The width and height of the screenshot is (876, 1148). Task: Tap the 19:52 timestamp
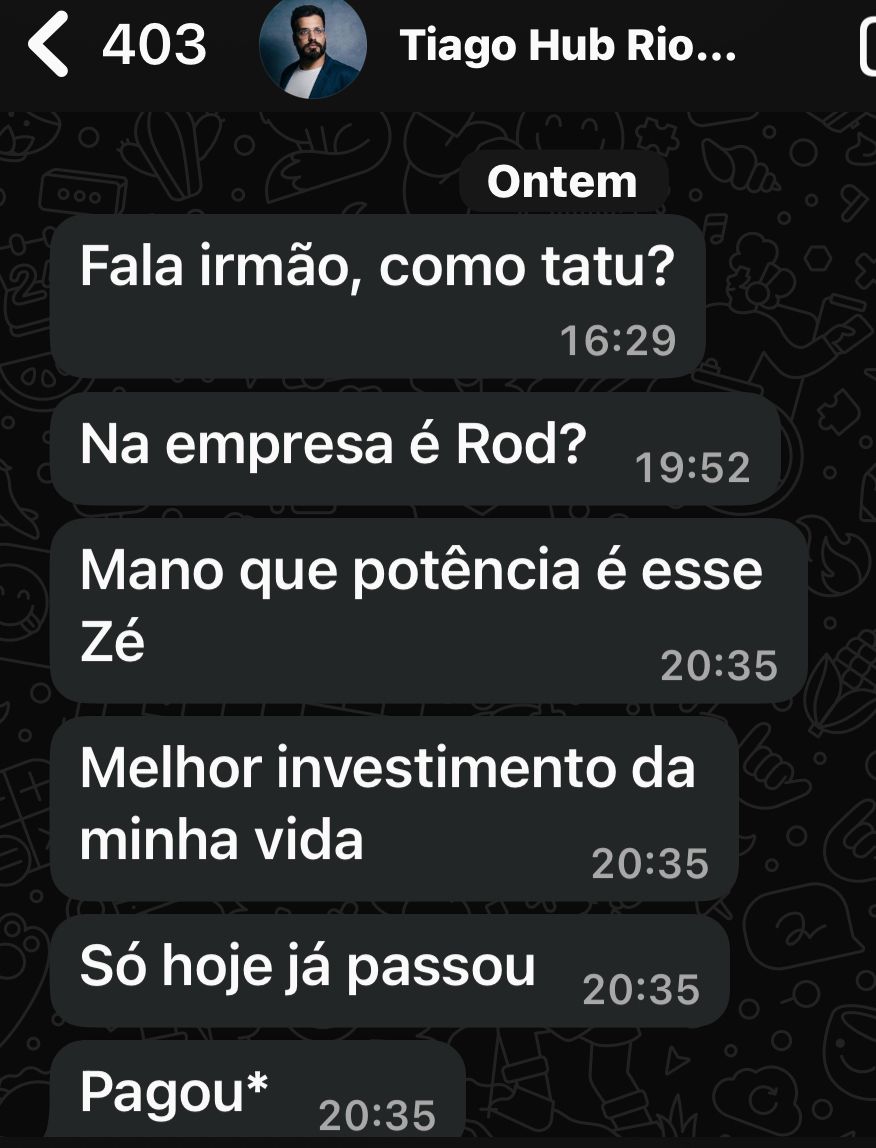point(691,467)
